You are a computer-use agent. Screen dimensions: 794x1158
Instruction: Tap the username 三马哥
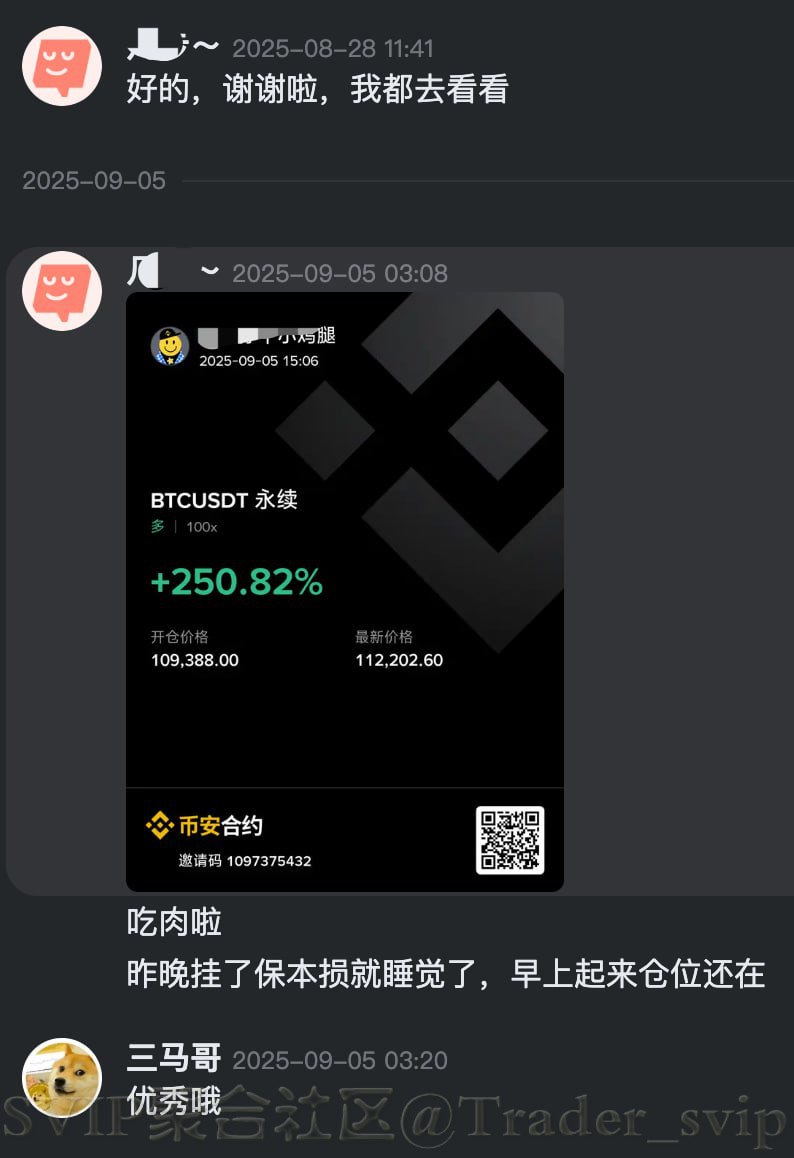[174, 1058]
